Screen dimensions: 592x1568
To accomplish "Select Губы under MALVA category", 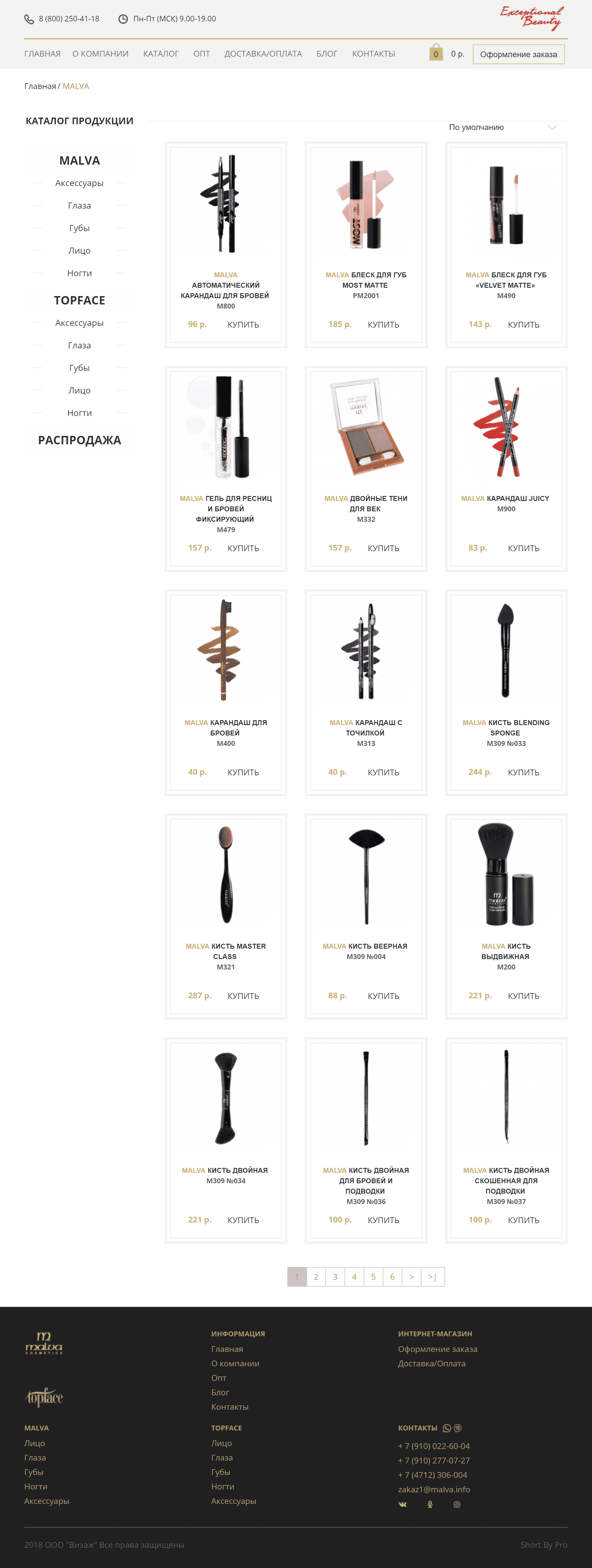I will (79, 228).
